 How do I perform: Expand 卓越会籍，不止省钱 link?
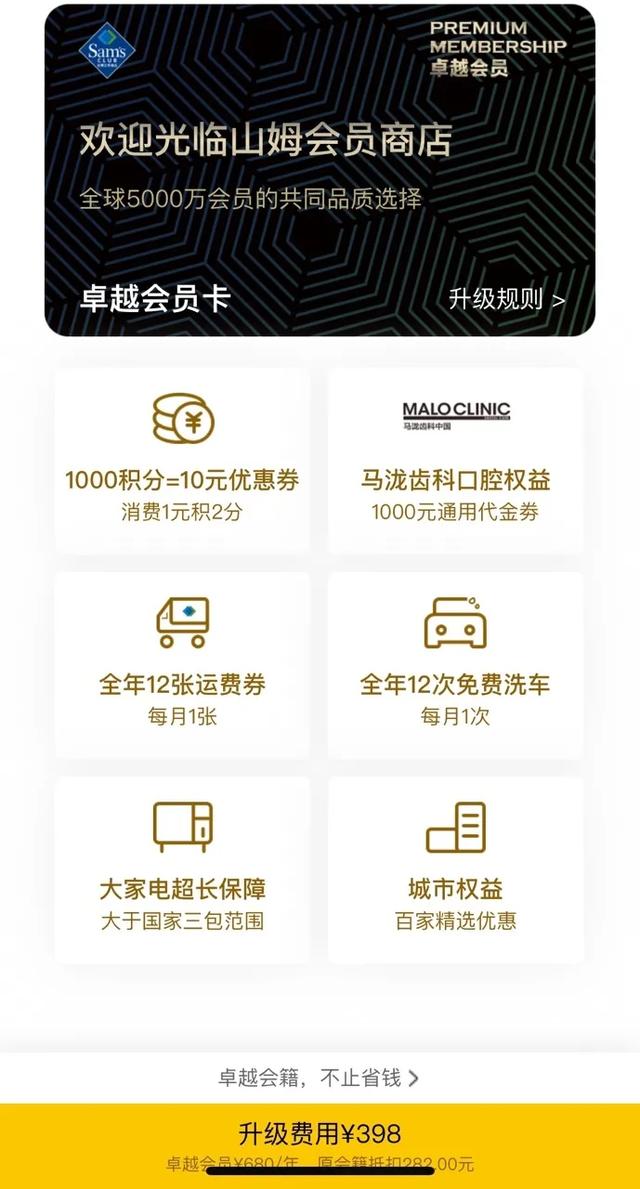[319, 1078]
